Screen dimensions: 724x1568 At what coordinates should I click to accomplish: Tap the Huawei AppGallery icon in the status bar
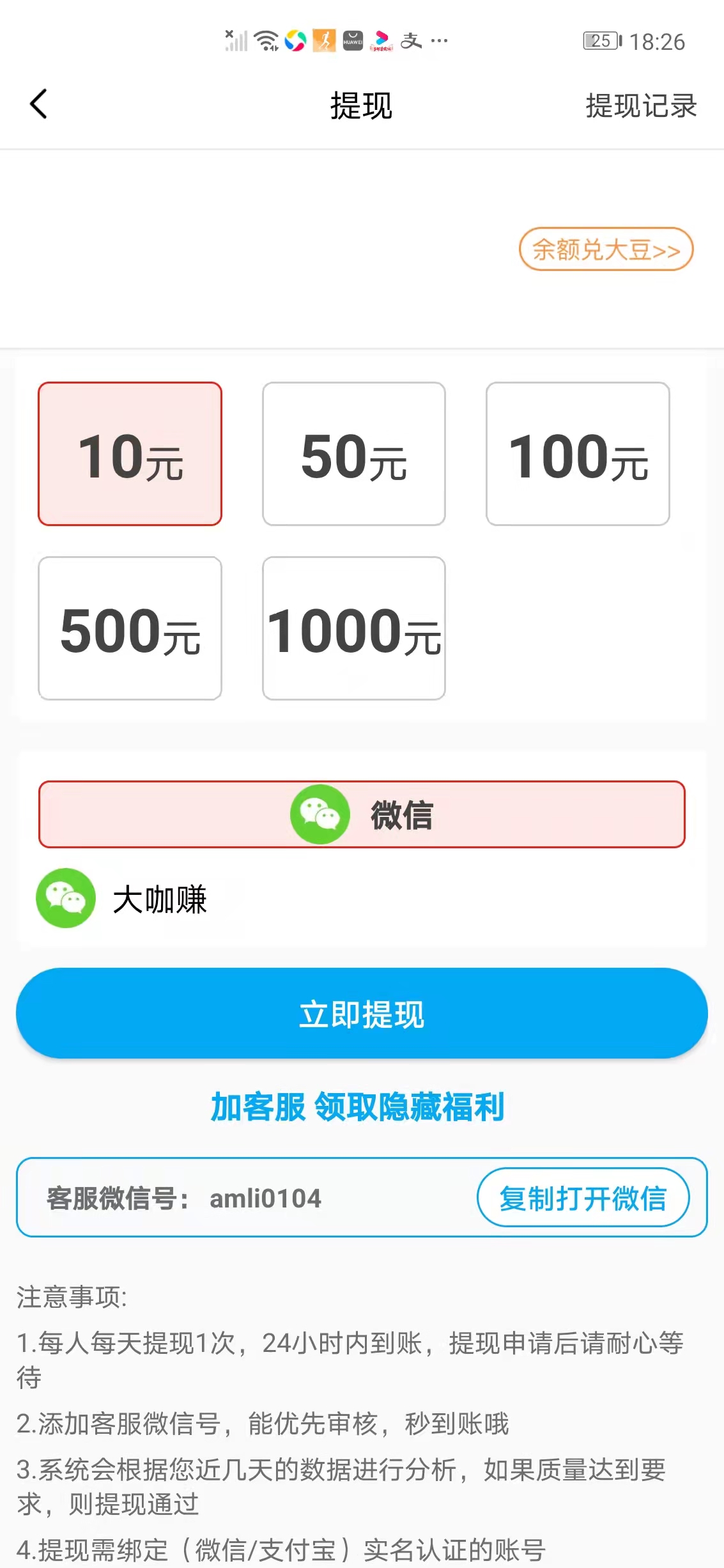(352, 40)
